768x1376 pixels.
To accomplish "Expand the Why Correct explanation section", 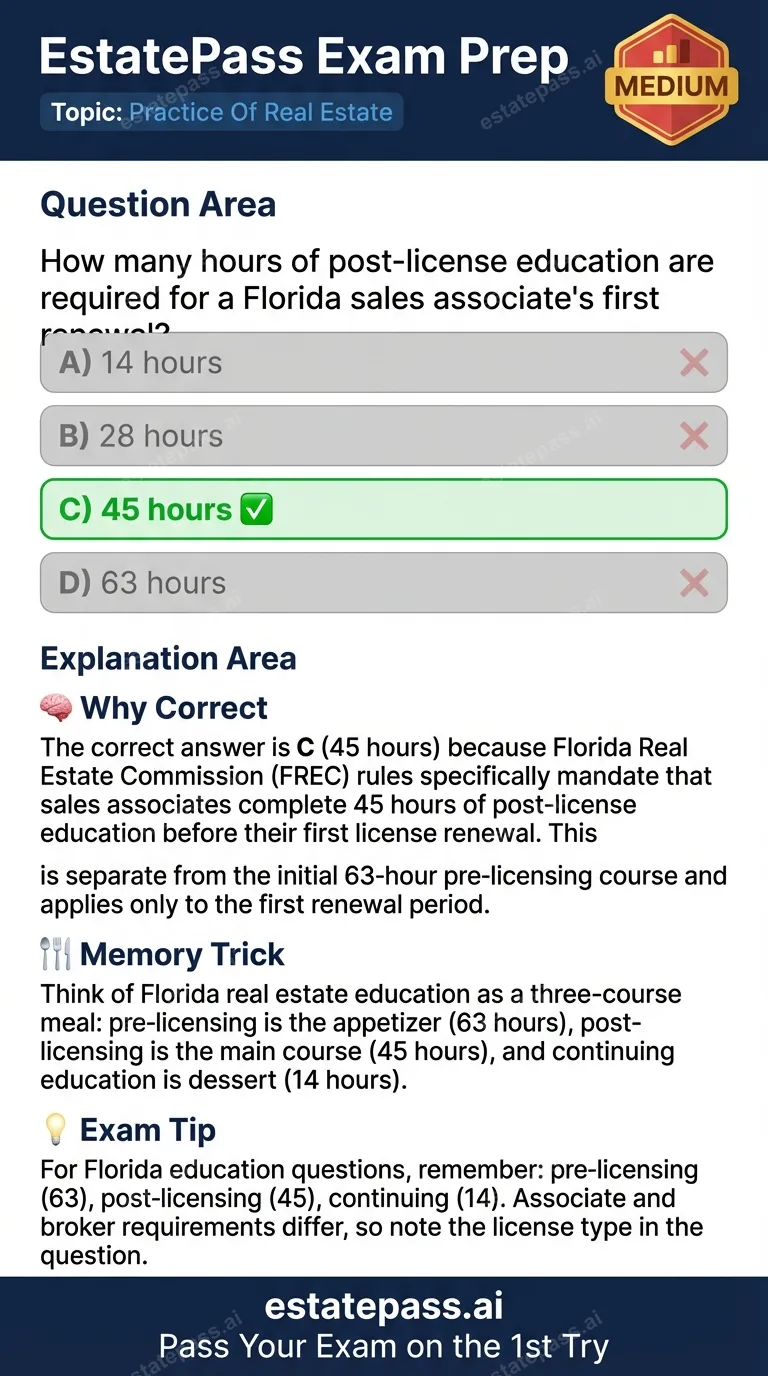I will pyautogui.click(x=175, y=707).
